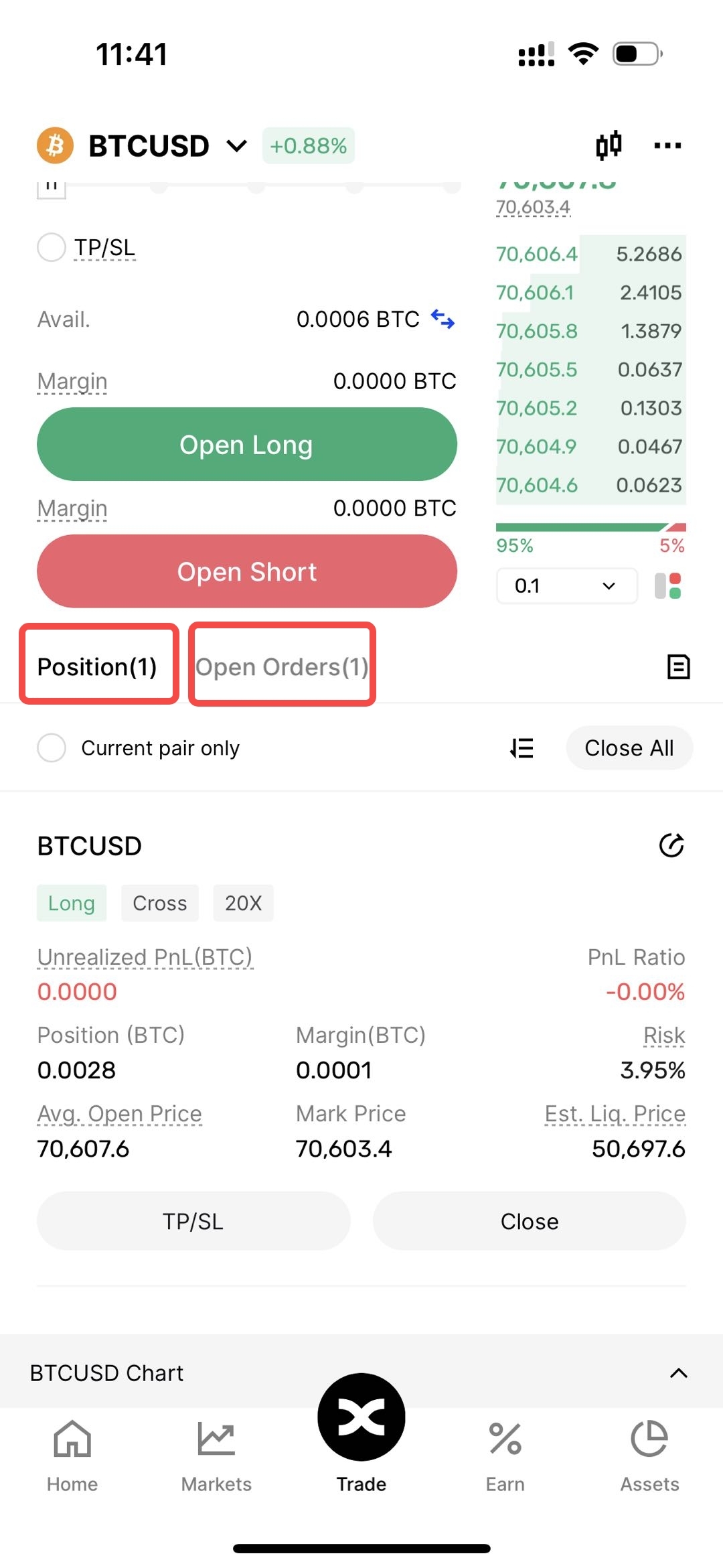Tap the Open Long button
Image resolution: width=723 pixels, height=1568 pixels.
coord(246,444)
